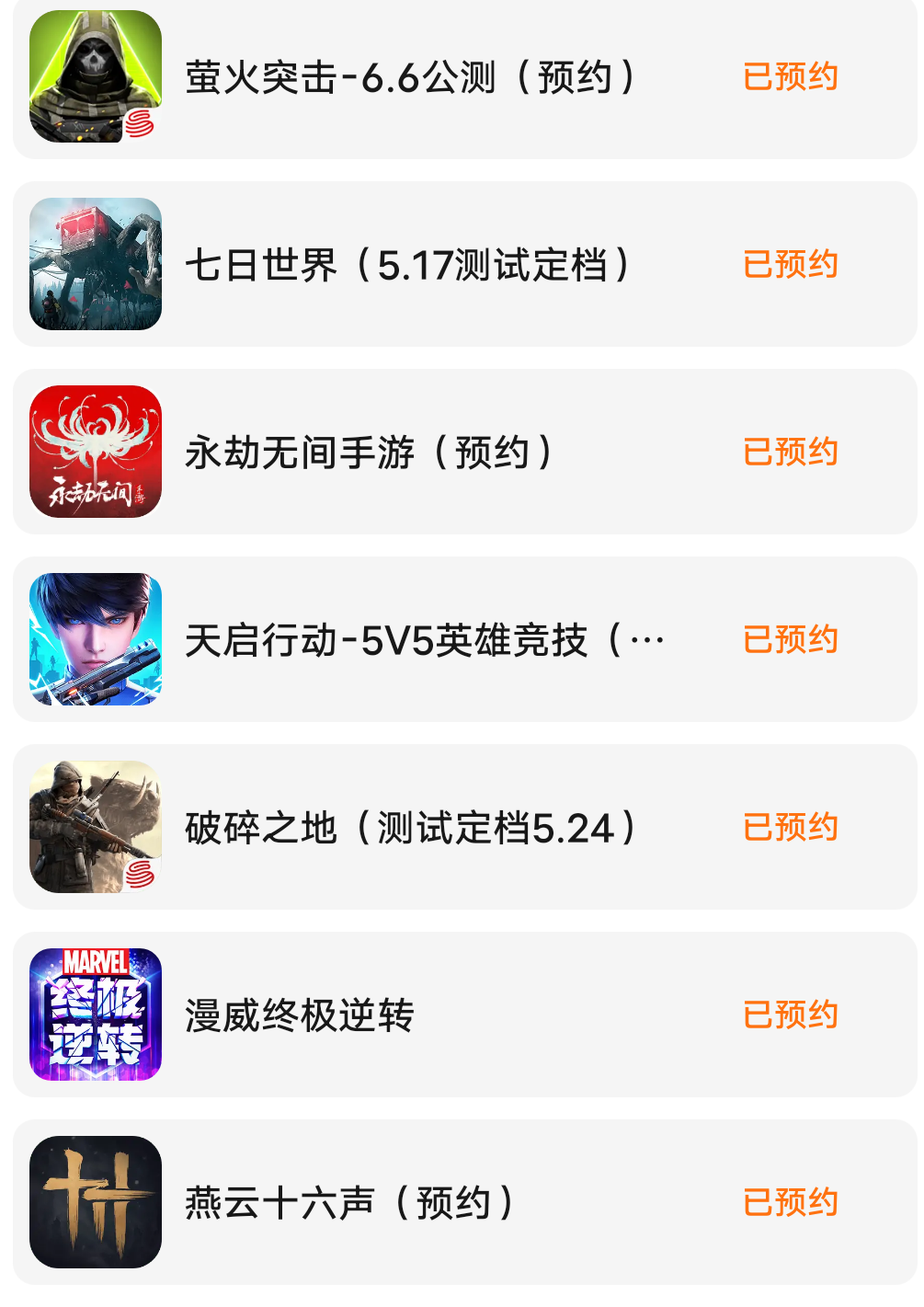The image size is (924, 1307).
Task: Tap 已预约 button for 漫威终极逆转
Action: tap(790, 1015)
